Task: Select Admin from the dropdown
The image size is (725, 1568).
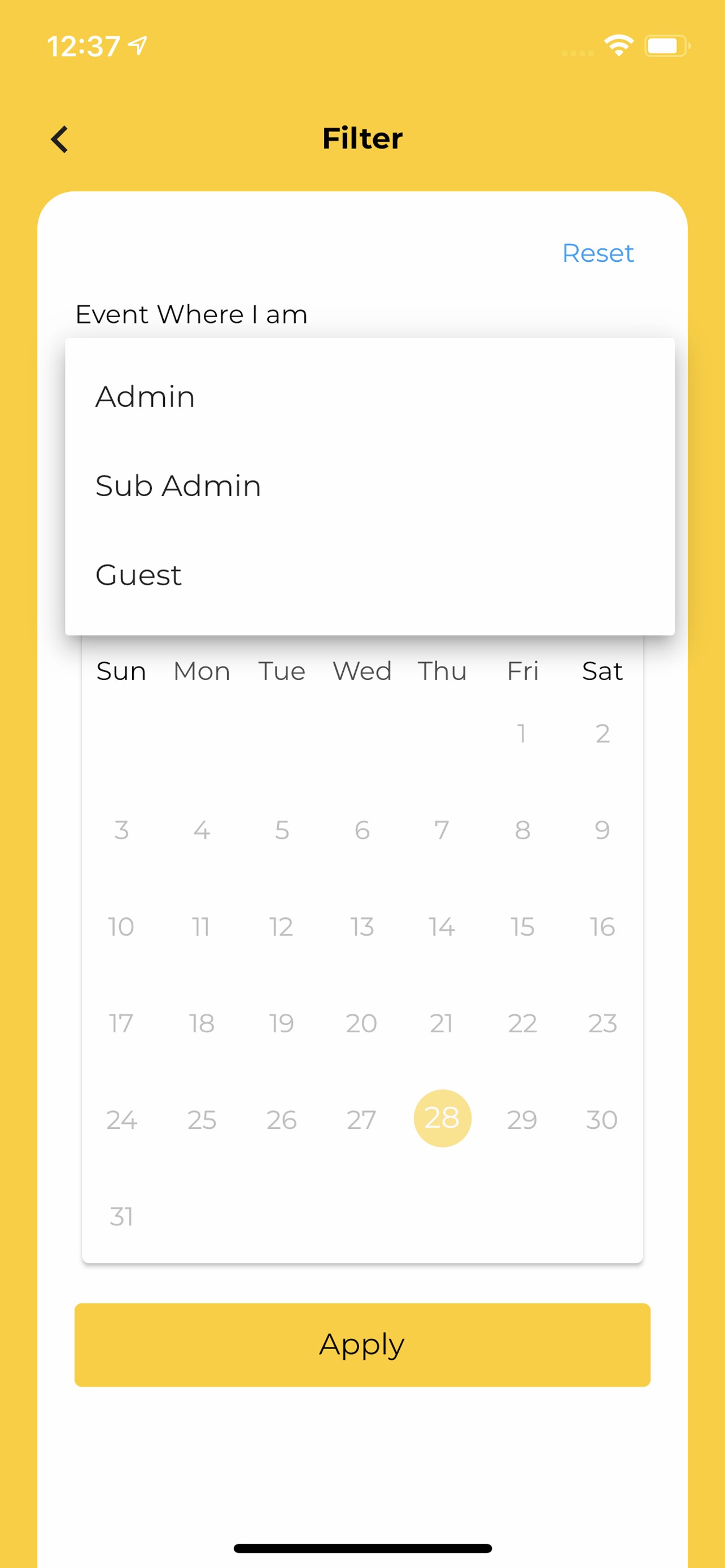Action: point(146,397)
